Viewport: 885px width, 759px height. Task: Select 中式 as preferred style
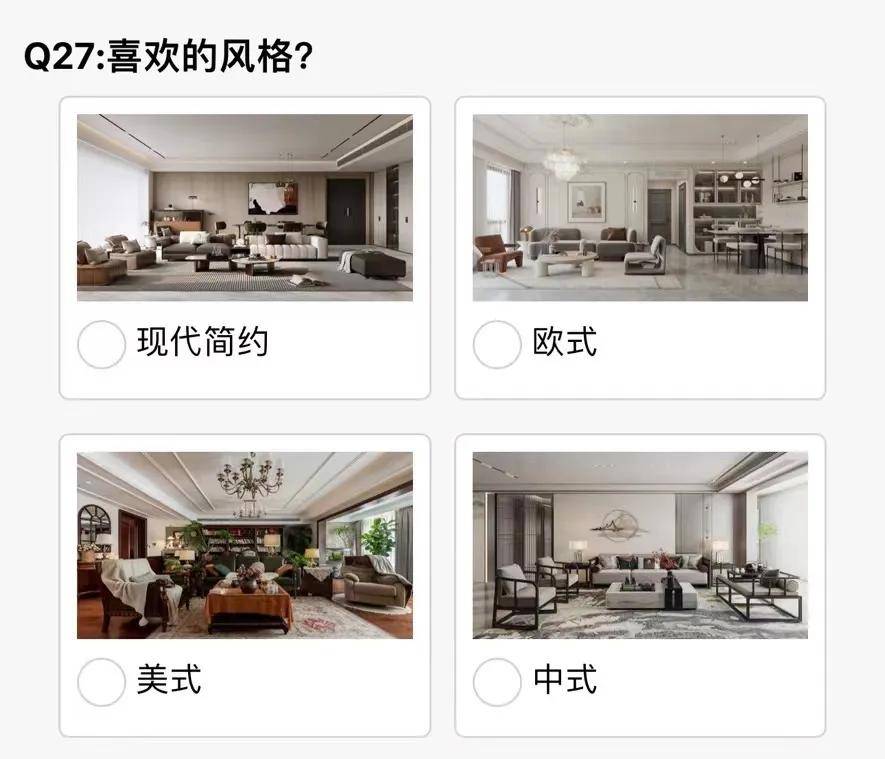(497, 682)
